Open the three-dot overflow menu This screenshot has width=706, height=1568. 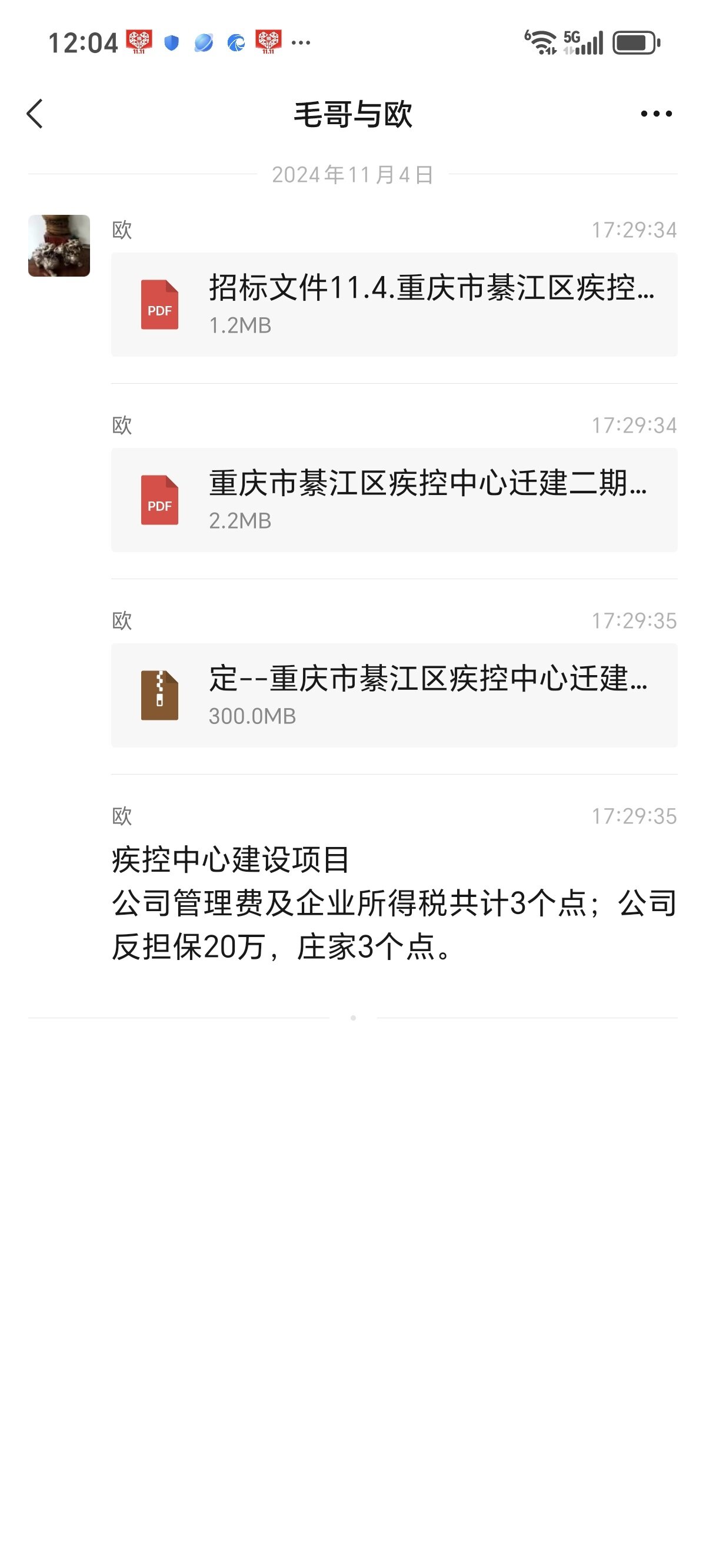(656, 114)
